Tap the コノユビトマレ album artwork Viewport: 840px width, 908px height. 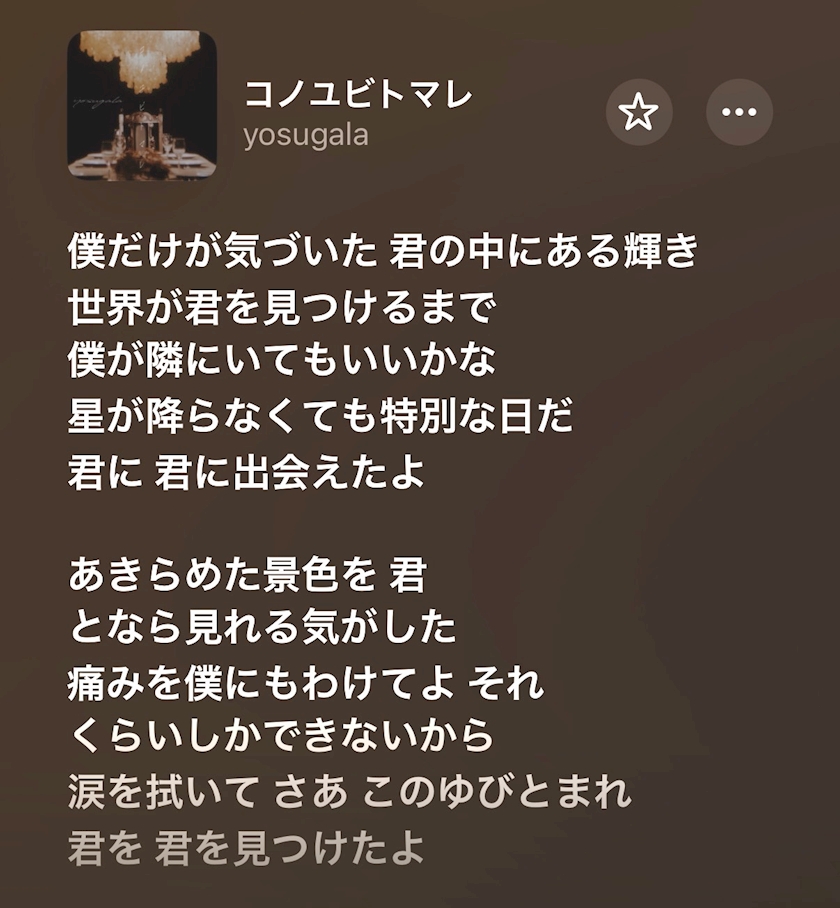tap(142, 105)
